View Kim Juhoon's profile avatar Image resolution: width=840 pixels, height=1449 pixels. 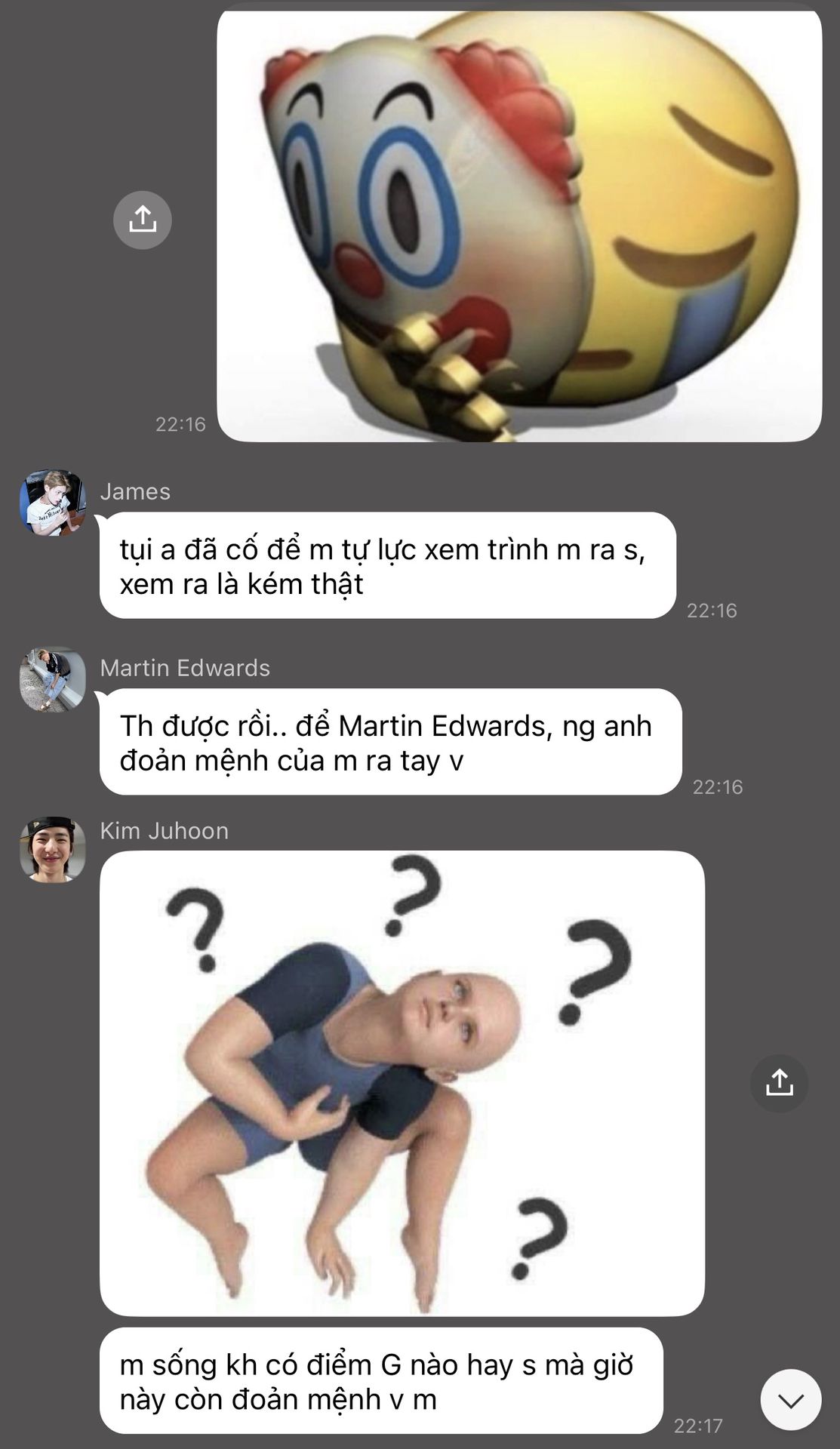[53, 849]
